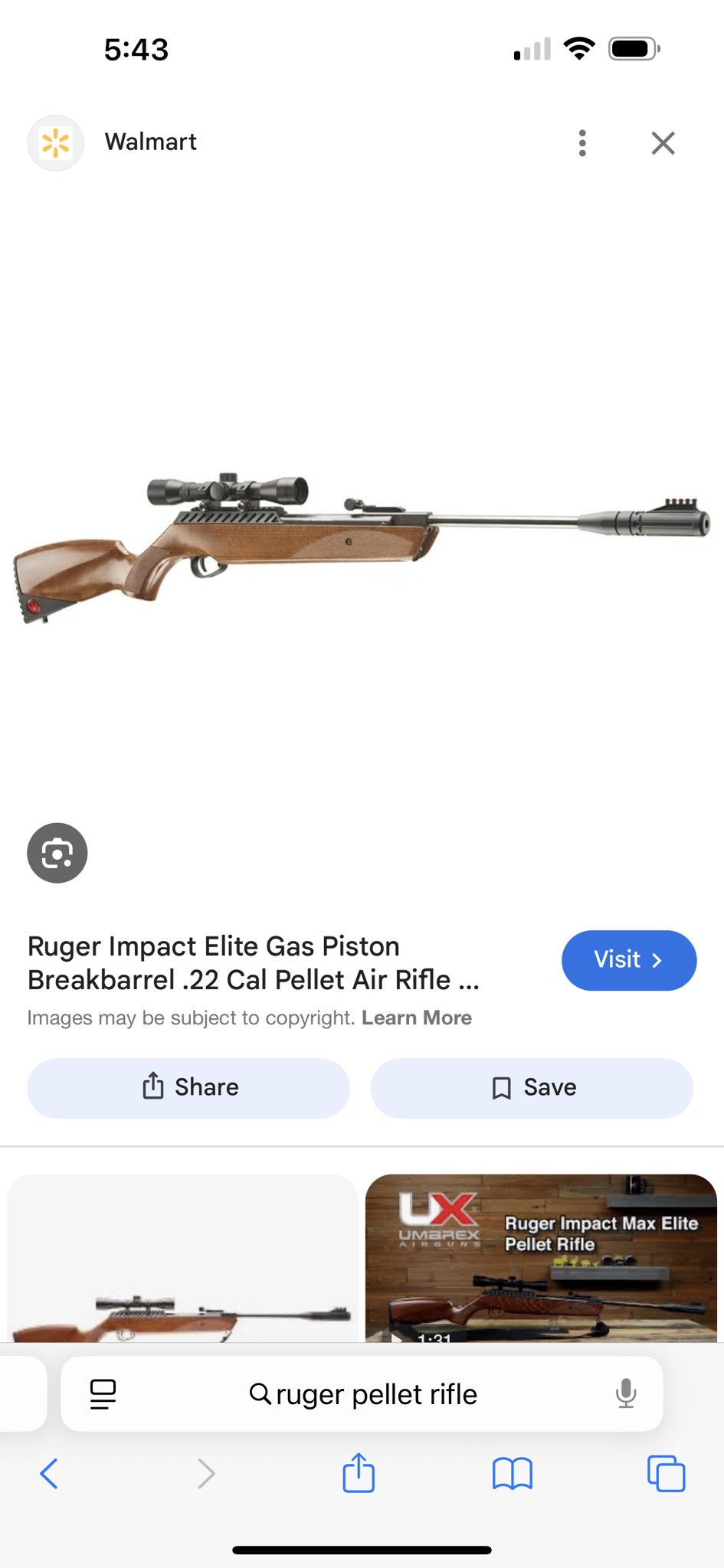This screenshot has width=724, height=1568.
Task: Open the Learn More copyright link
Action: point(416,1018)
